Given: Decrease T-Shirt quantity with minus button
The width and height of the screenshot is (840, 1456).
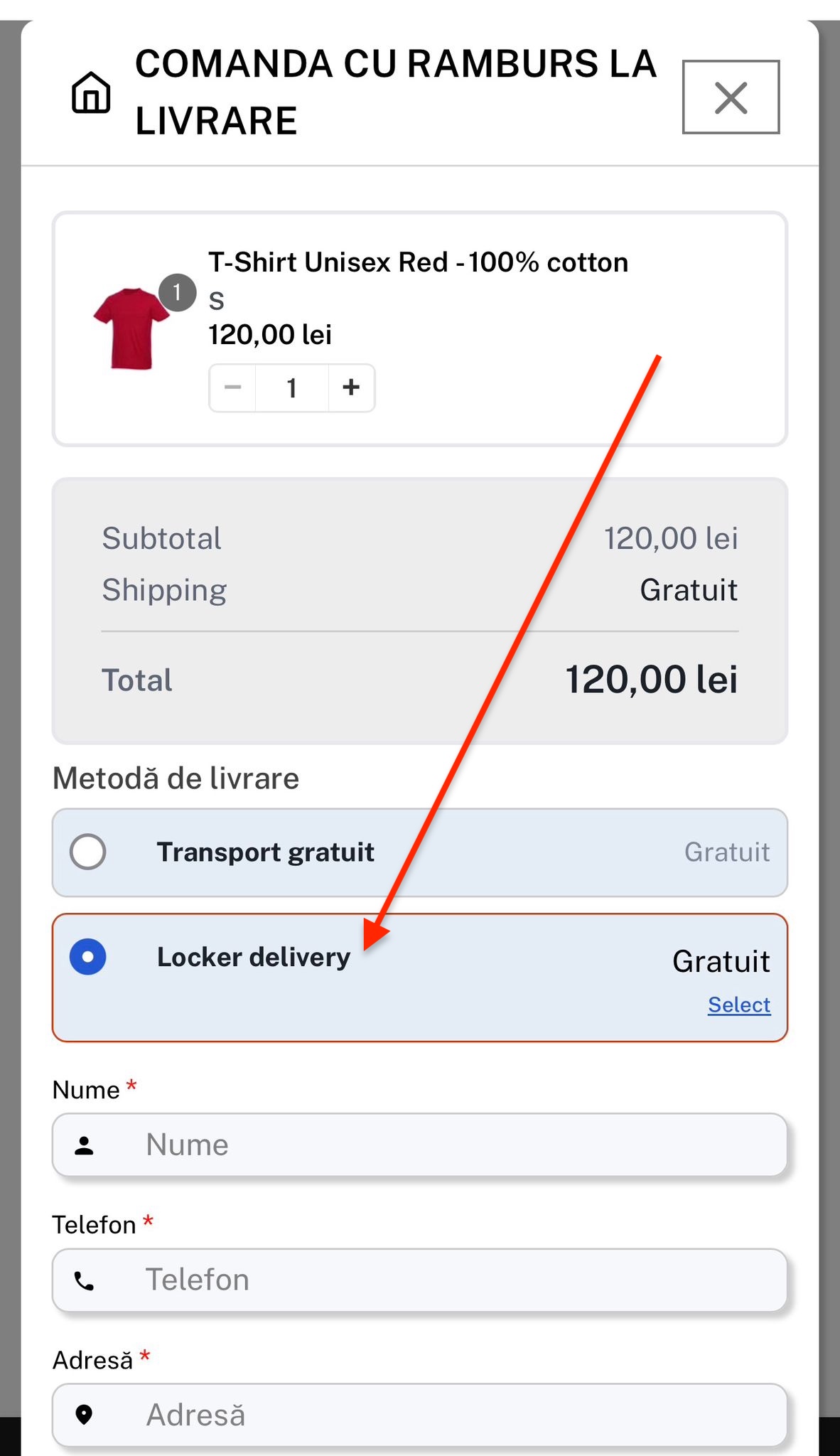Looking at the screenshot, I should click(x=233, y=387).
